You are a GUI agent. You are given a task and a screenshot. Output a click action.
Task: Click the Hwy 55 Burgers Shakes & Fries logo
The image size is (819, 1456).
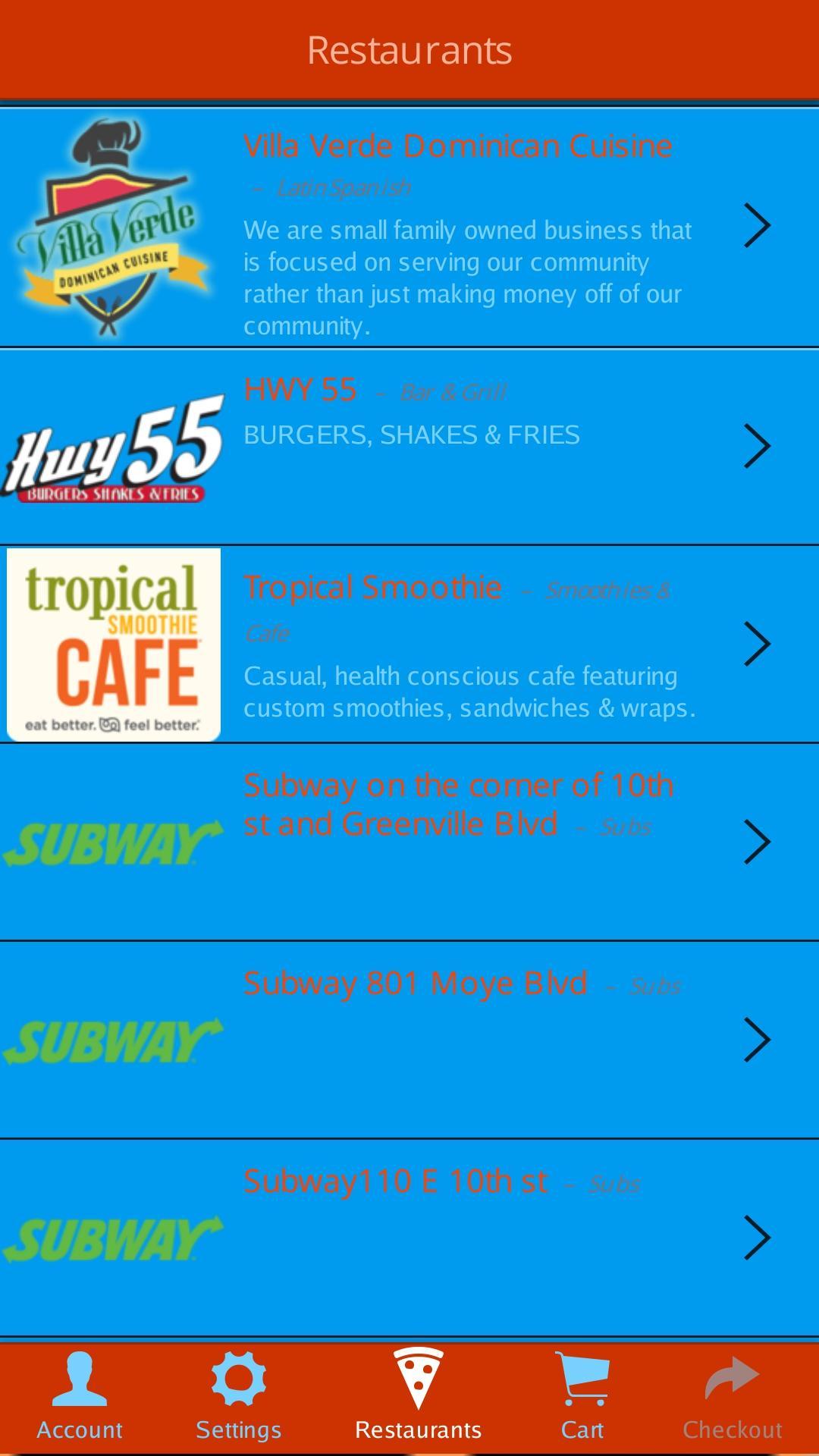114,447
